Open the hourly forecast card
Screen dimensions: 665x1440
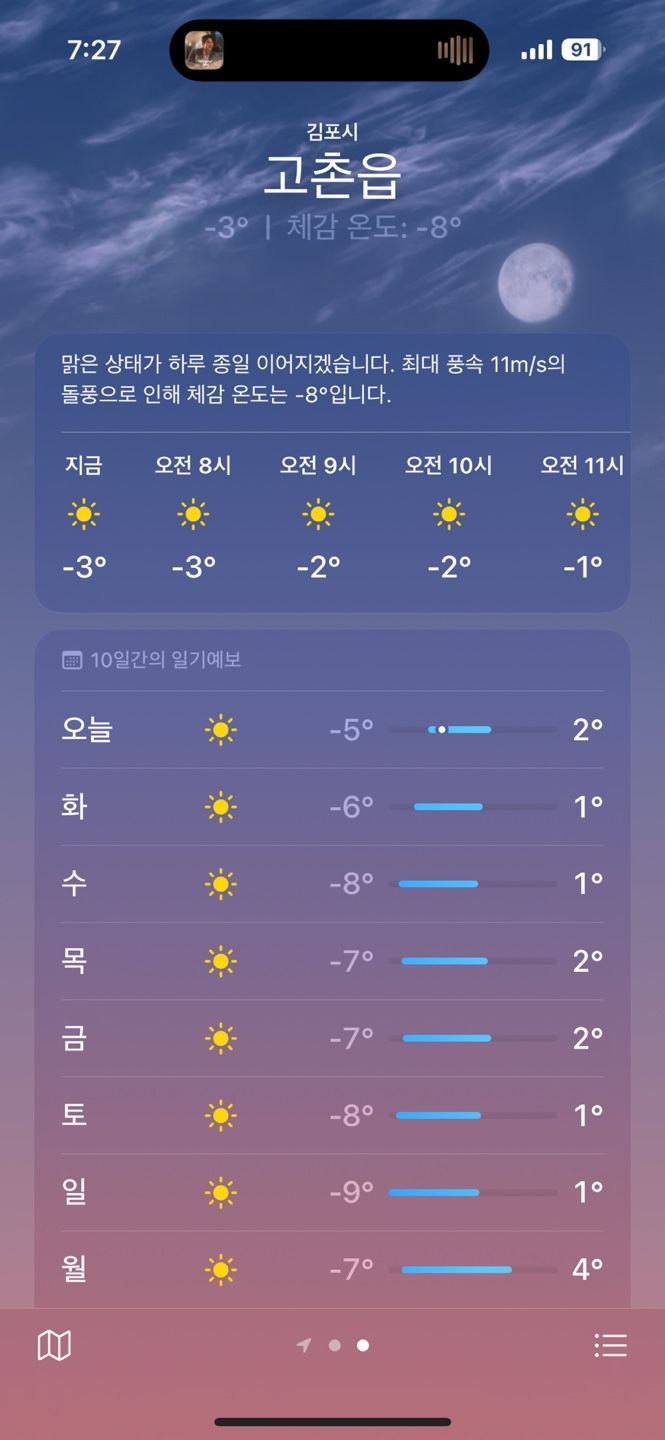point(332,473)
